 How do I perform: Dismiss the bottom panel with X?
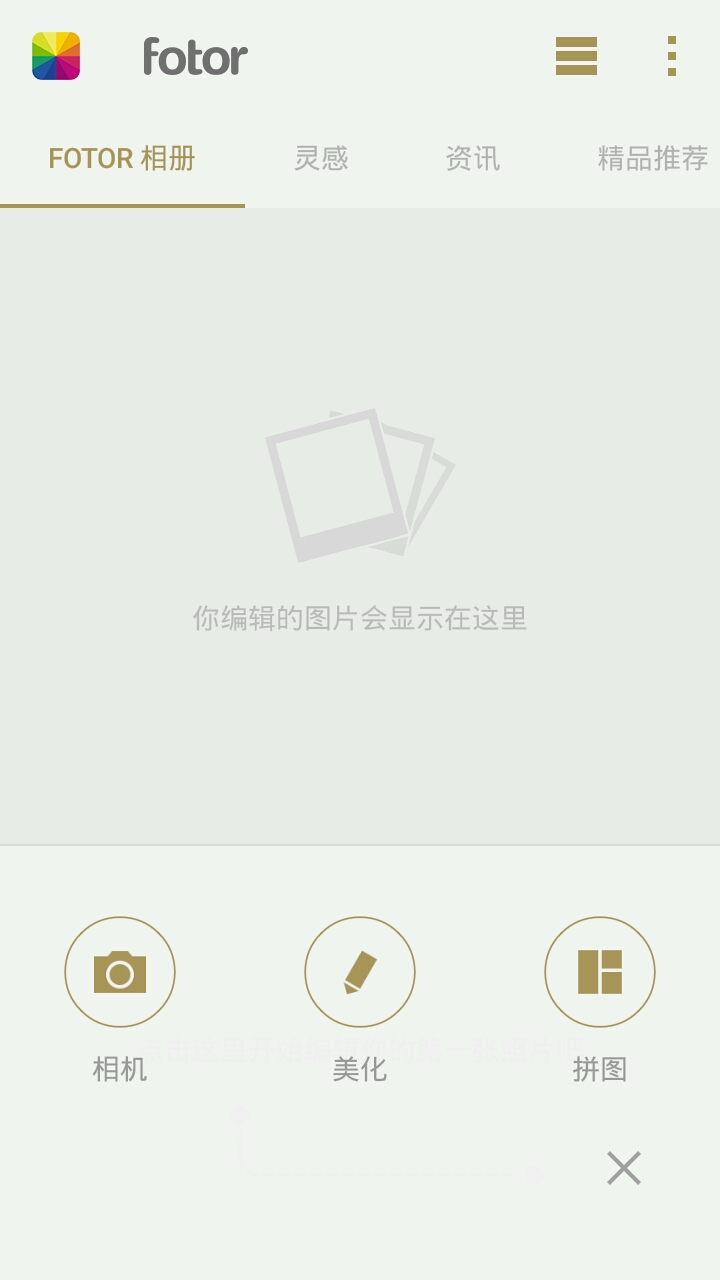tap(623, 1168)
